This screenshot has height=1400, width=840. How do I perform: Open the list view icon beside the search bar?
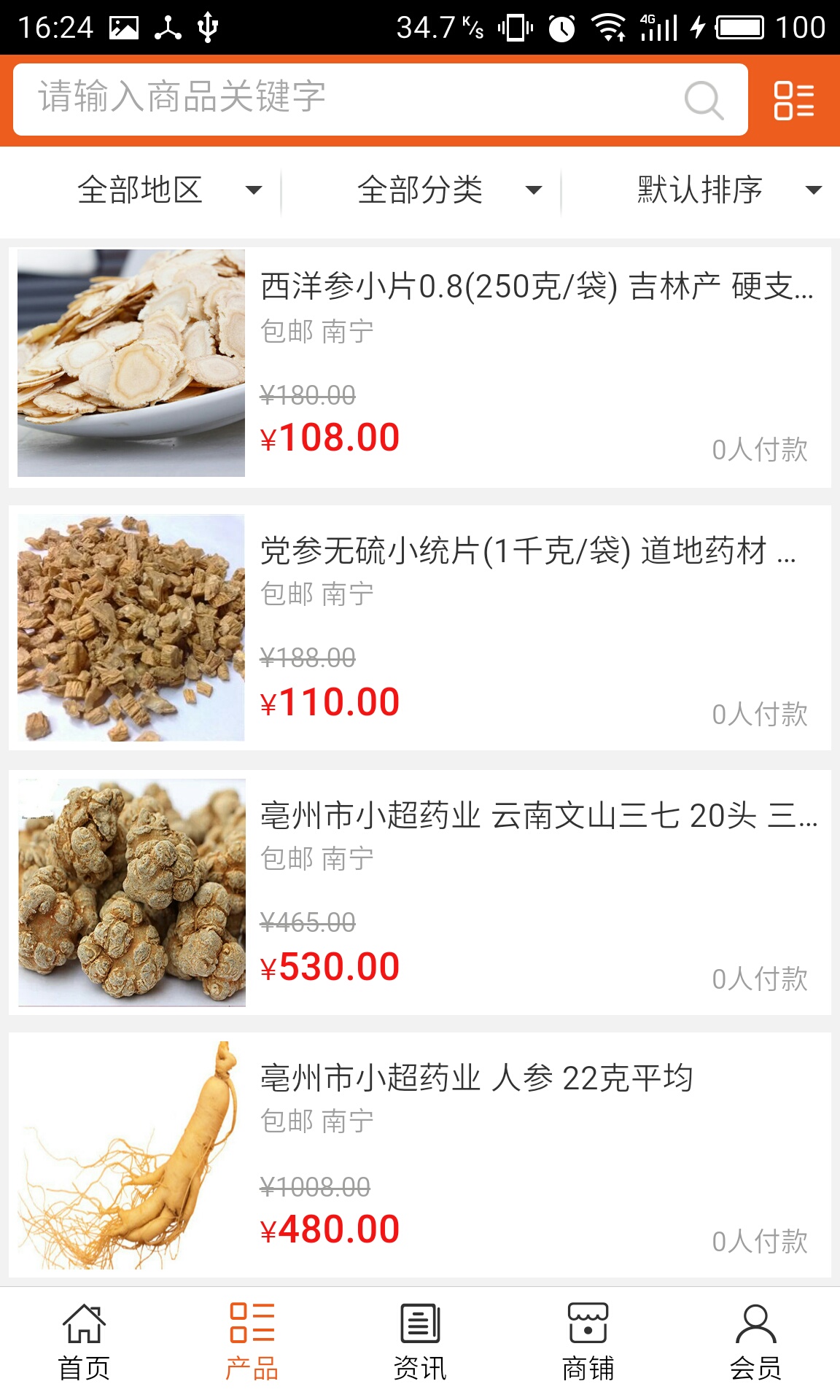(x=795, y=100)
